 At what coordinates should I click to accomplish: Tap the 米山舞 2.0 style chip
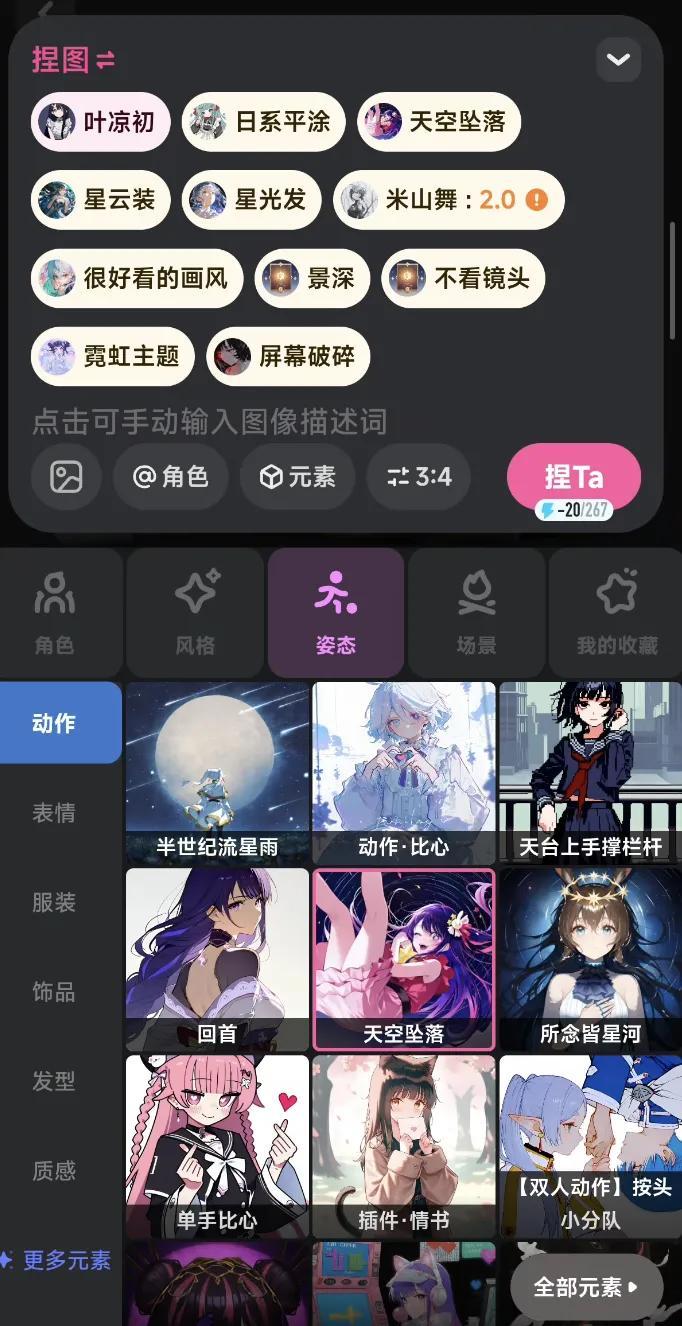tap(448, 200)
